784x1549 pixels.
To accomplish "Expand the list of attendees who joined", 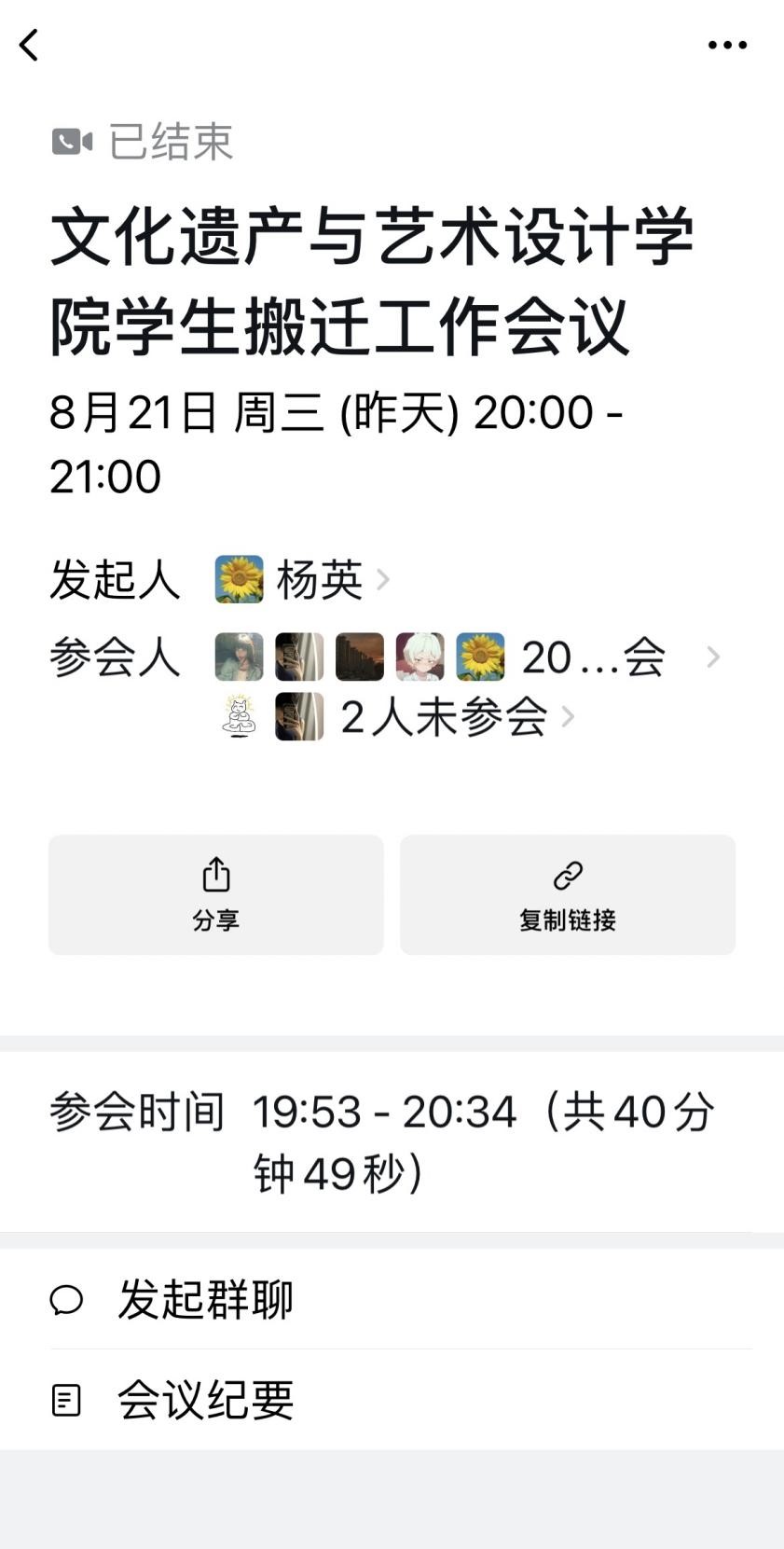I will (x=712, y=657).
